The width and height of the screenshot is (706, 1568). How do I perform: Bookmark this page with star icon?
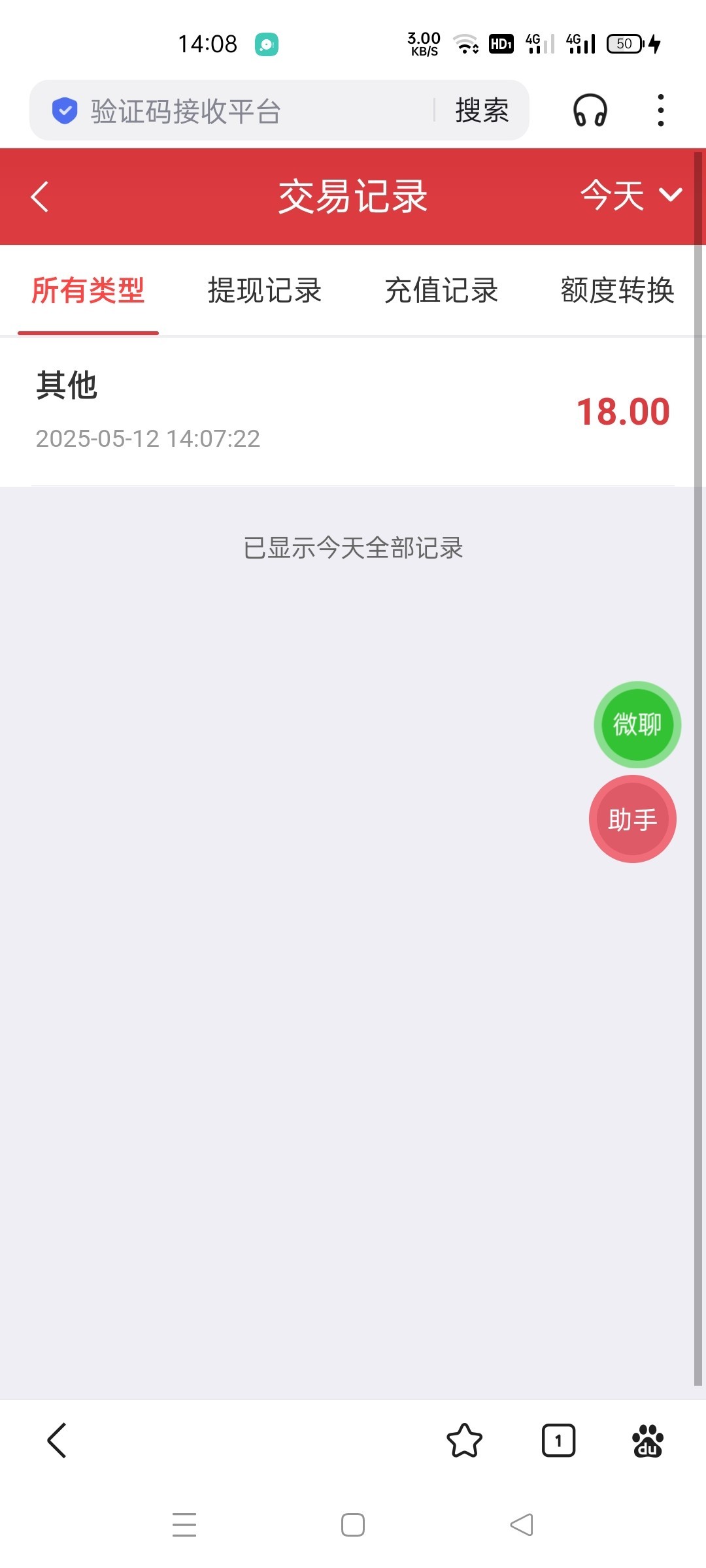(x=464, y=1440)
